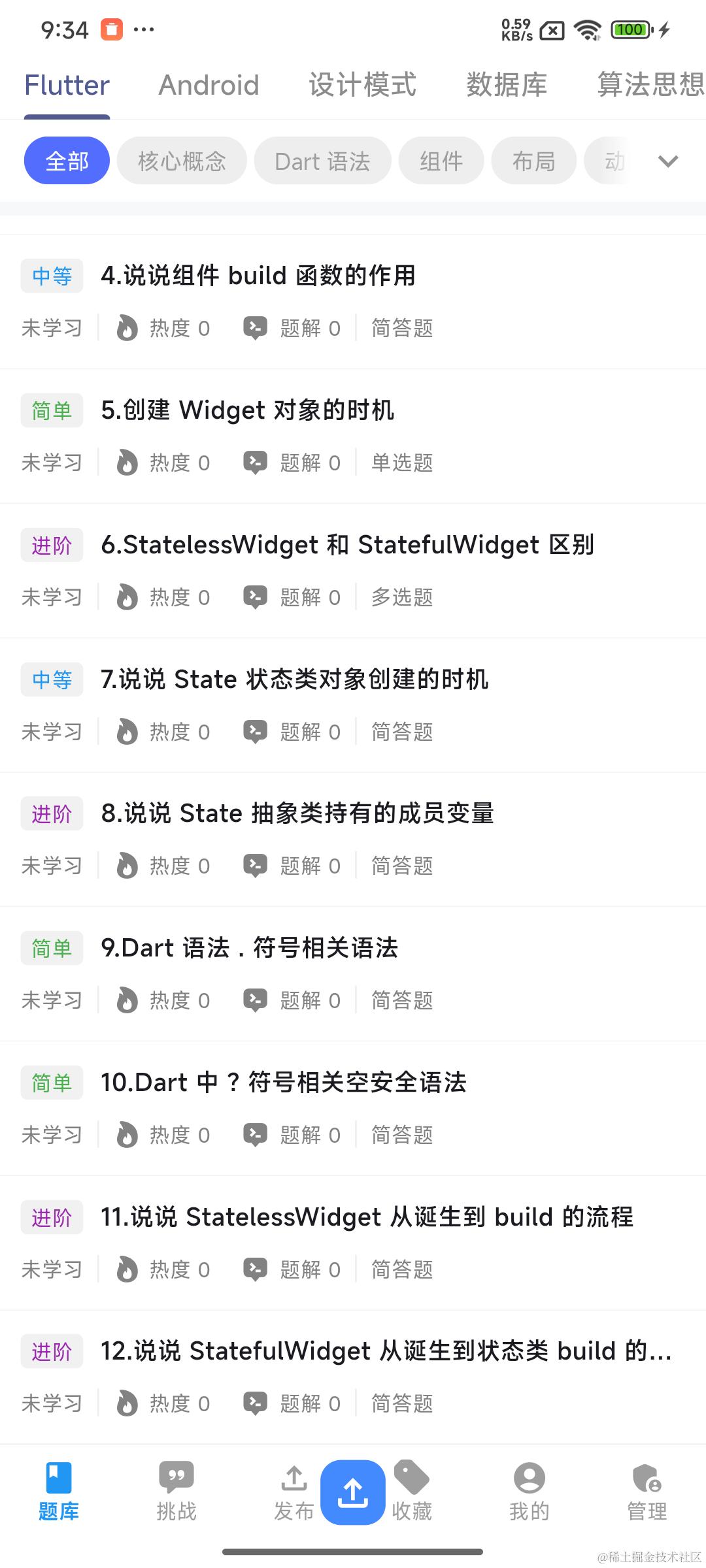Switch to the Android top tab
This screenshot has height=1568, width=706.
209,86
